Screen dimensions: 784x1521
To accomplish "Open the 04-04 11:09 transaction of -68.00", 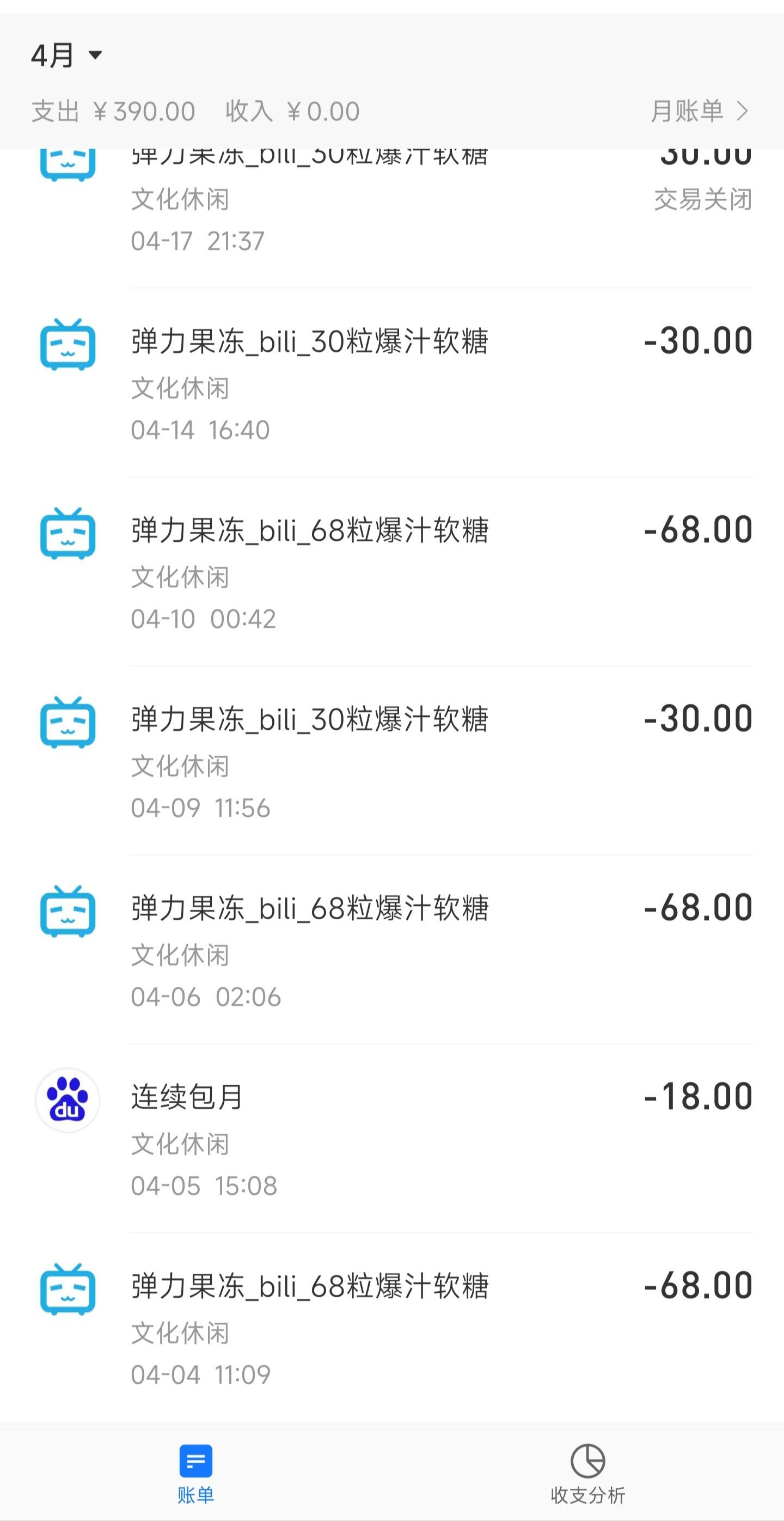I will (392, 1327).
